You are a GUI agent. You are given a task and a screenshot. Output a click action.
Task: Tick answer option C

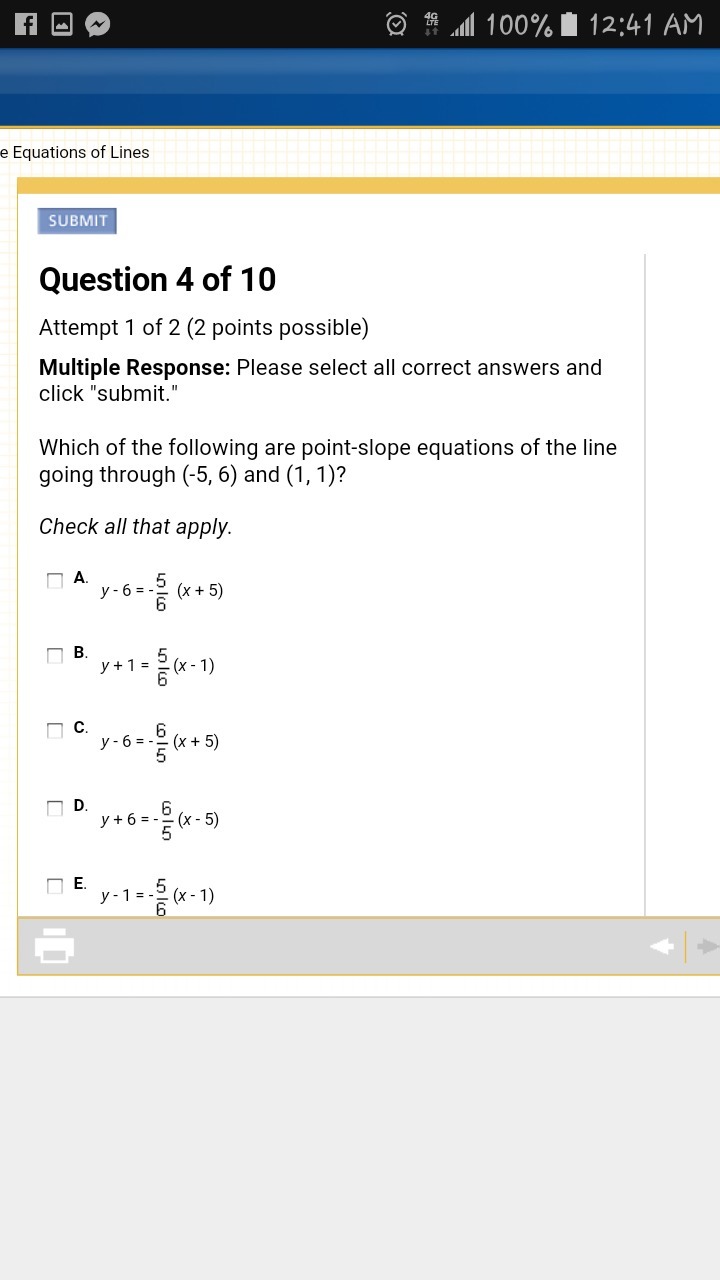click(x=55, y=731)
